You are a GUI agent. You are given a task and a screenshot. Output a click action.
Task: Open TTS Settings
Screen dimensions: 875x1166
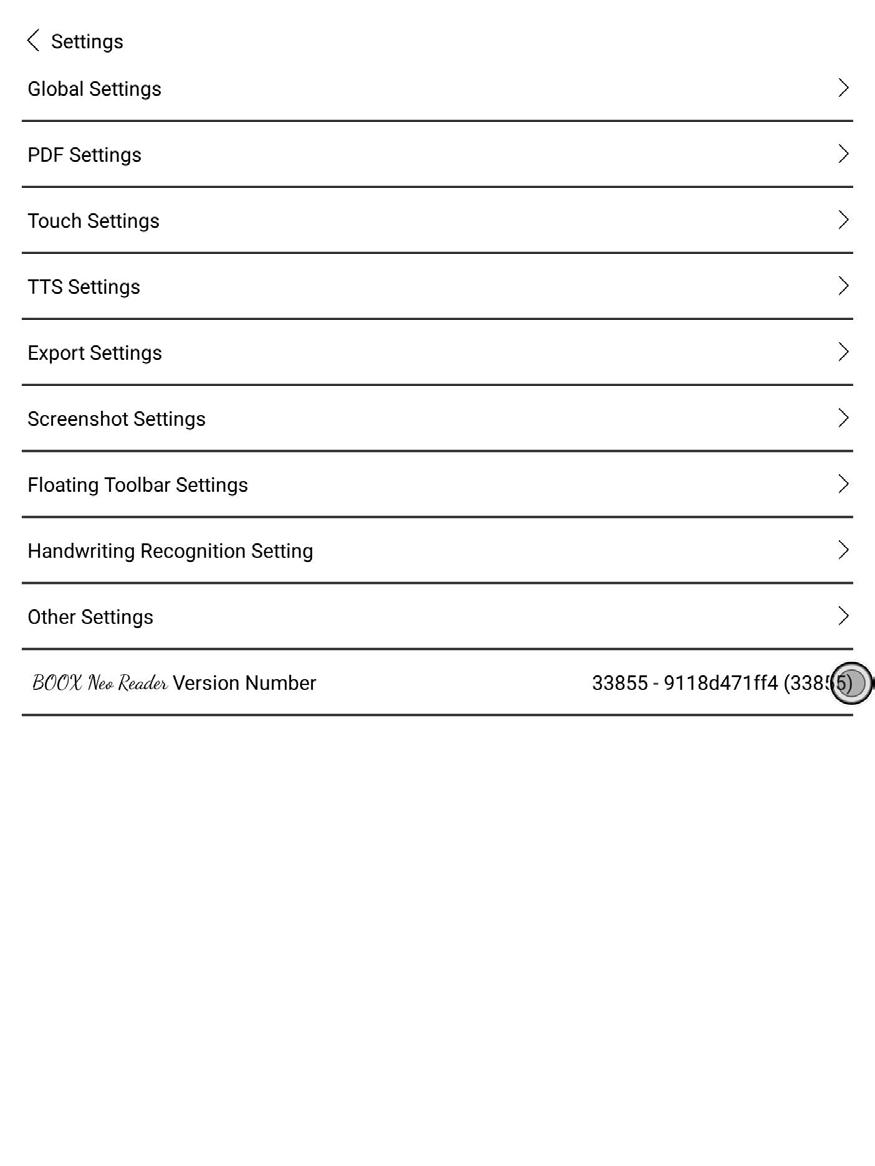click(437, 287)
